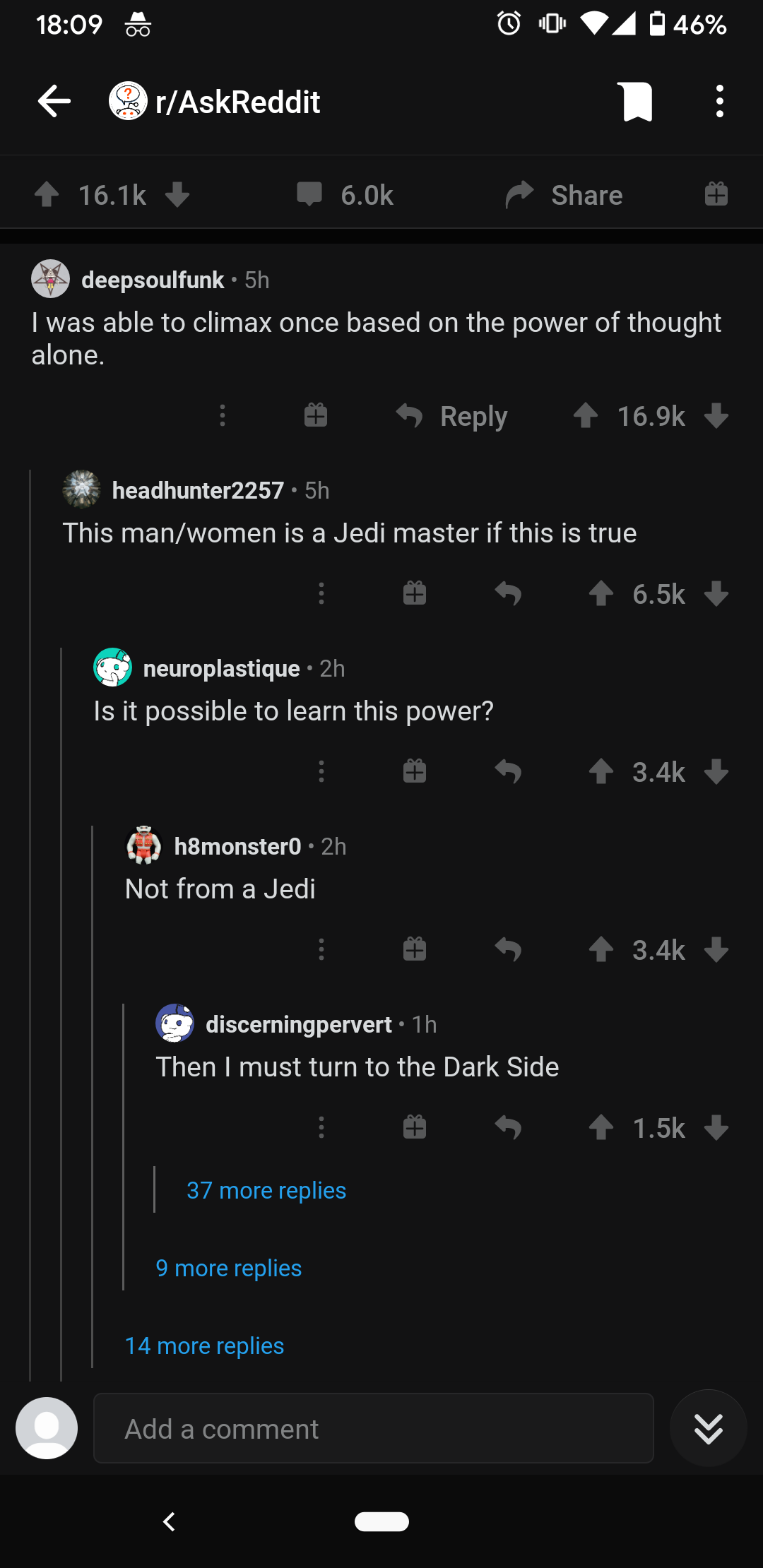
Task: Tap the Add a comment field
Action: (x=373, y=1429)
